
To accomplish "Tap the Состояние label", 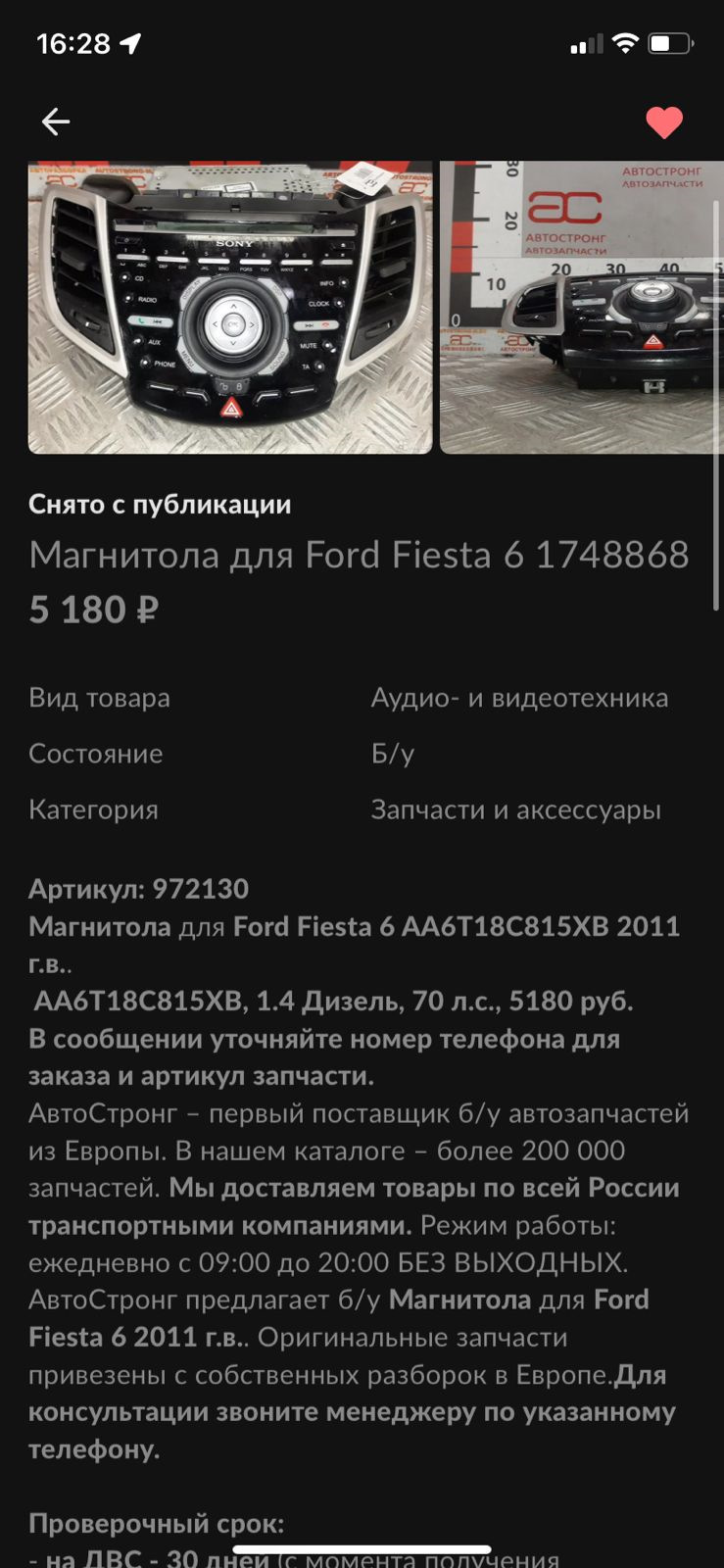I will [96, 754].
